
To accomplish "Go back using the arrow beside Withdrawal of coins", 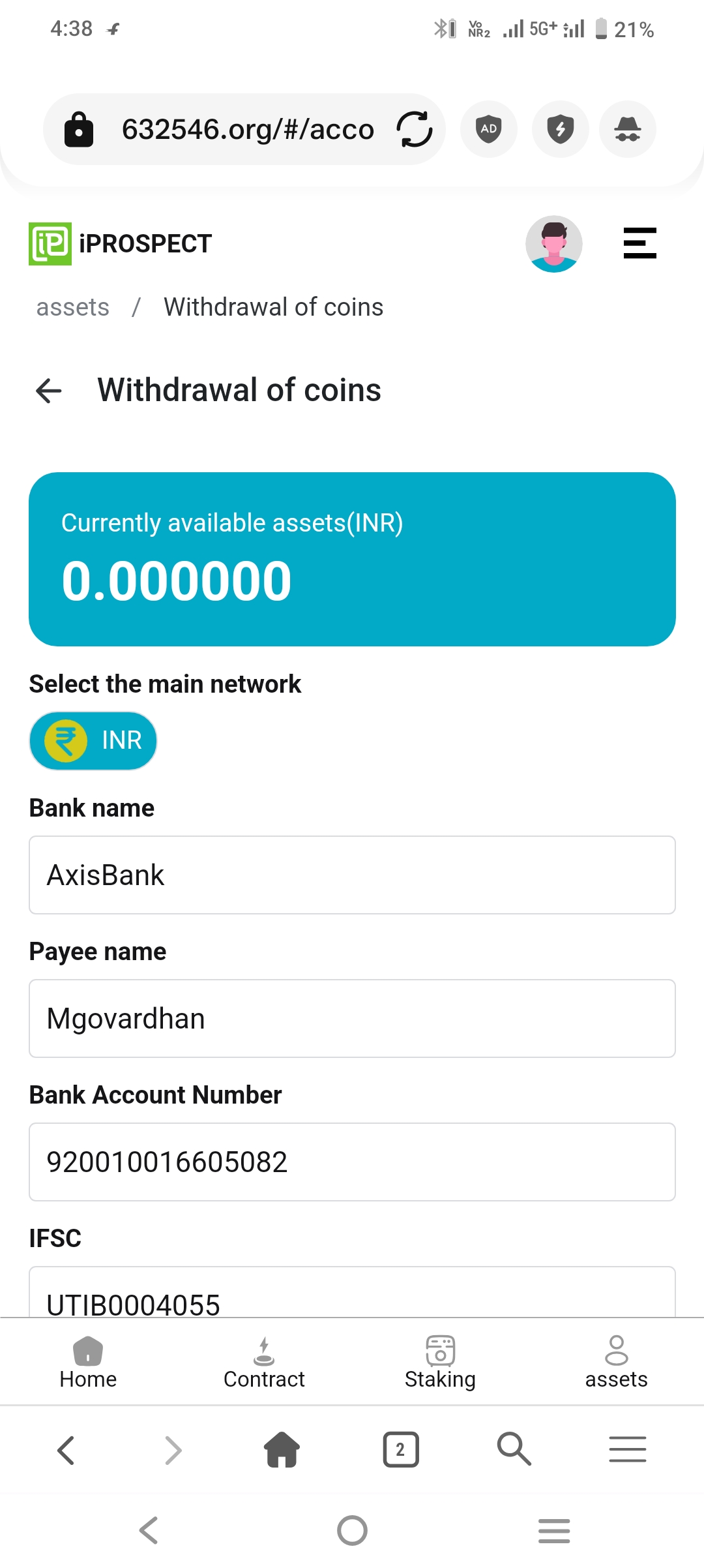I will click(x=49, y=391).
